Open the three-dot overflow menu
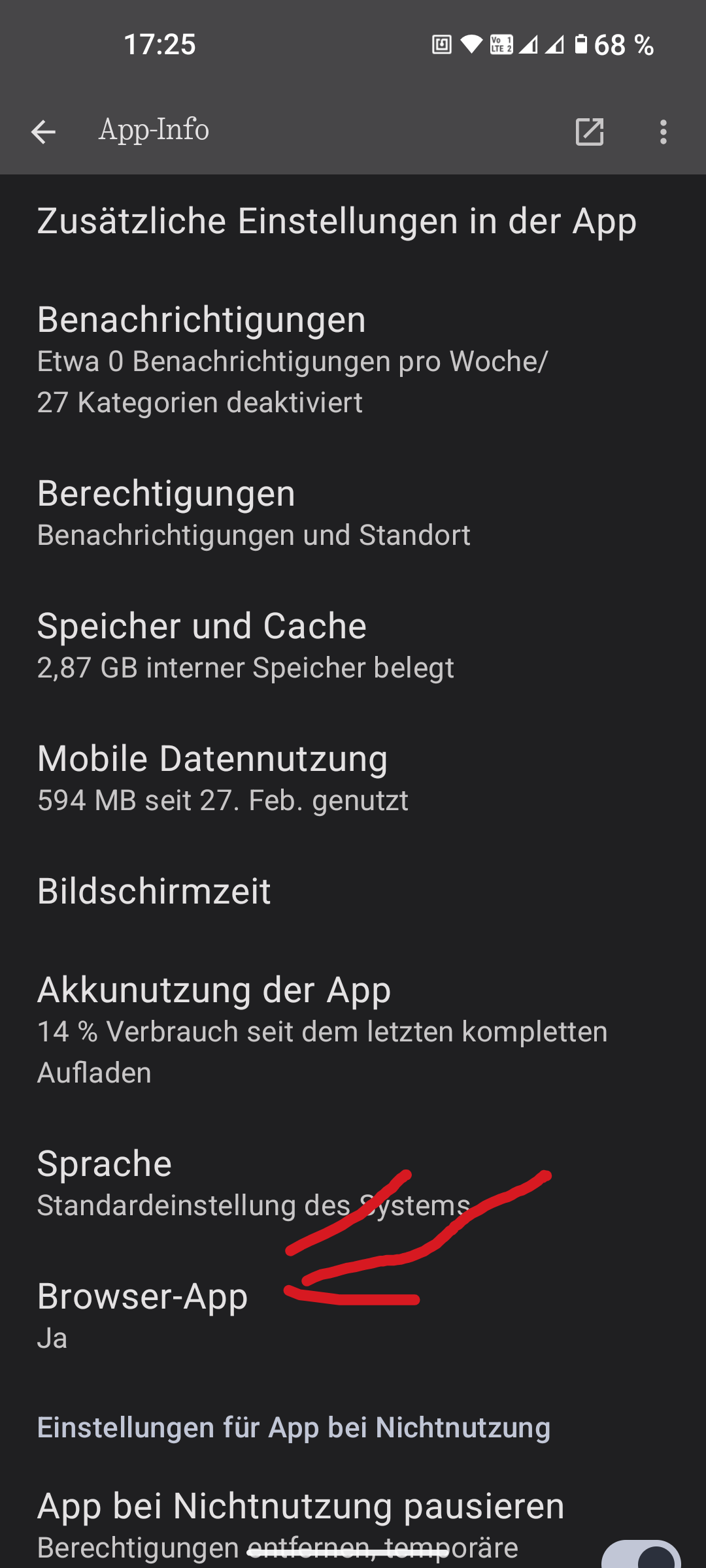Image resolution: width=706 pixels, height=1568 pixels. click(x=664, y=132)
